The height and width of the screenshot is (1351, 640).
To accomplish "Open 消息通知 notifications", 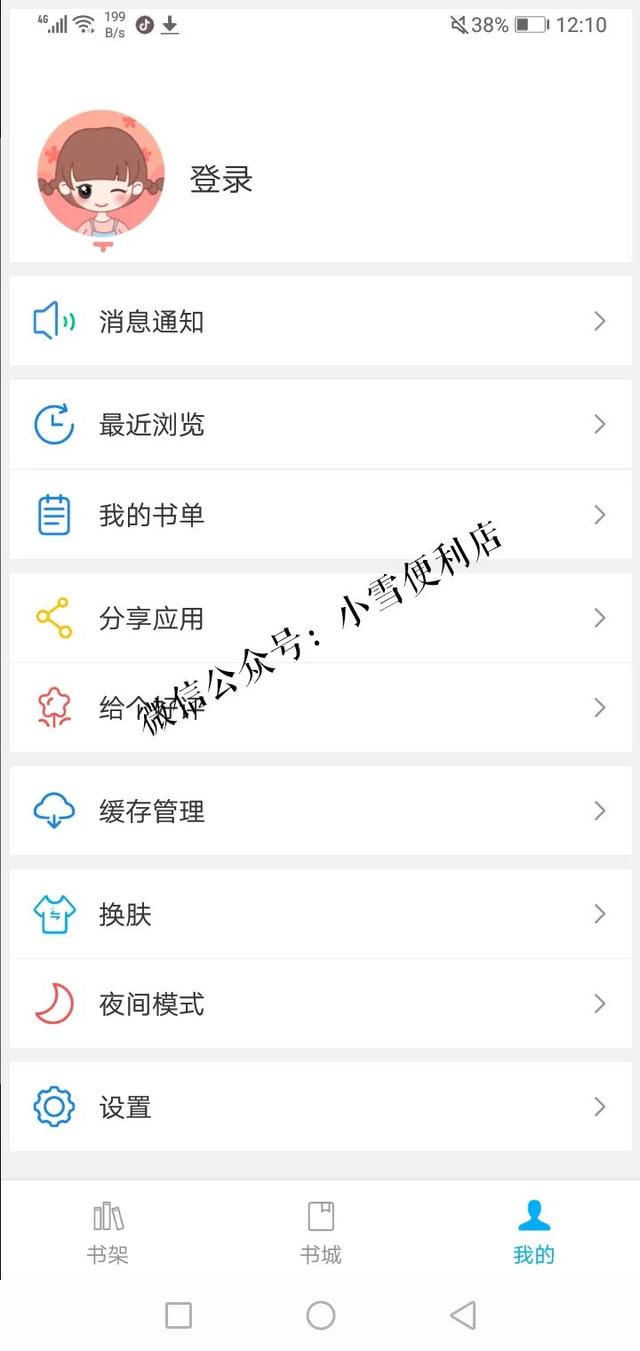I will (320, 321).
